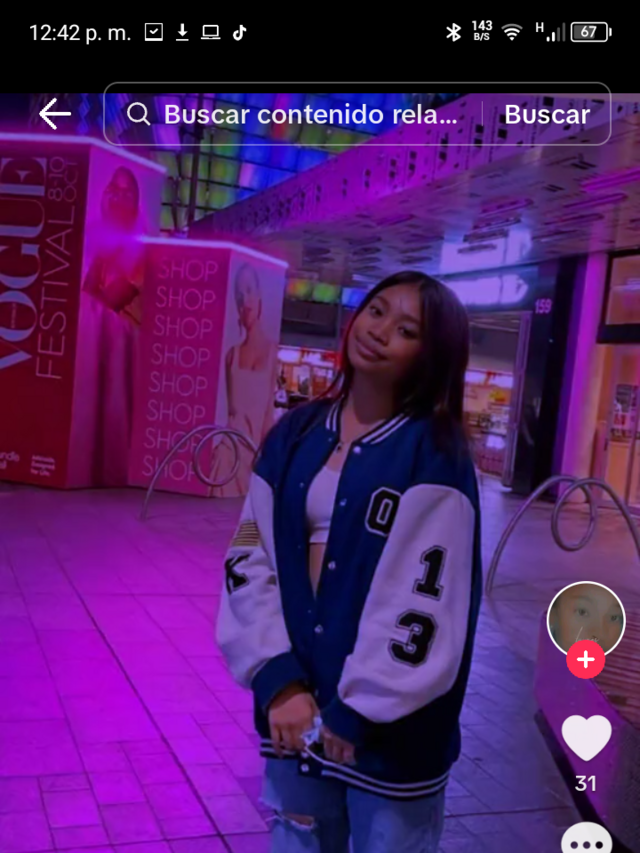This screenshot has height=853, width=640.
Task: Like this video with the heart
Action: point(586,738)
